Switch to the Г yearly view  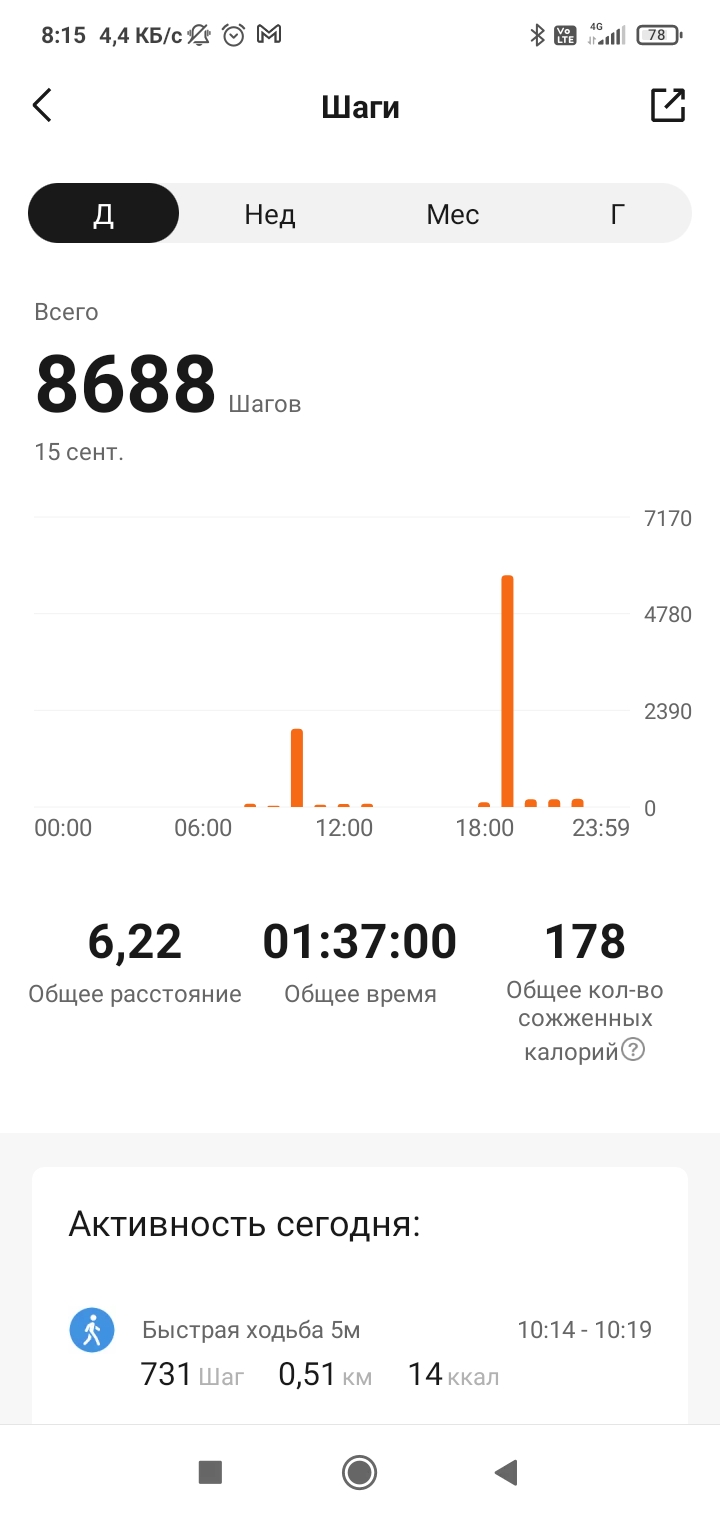coord(618,214)
